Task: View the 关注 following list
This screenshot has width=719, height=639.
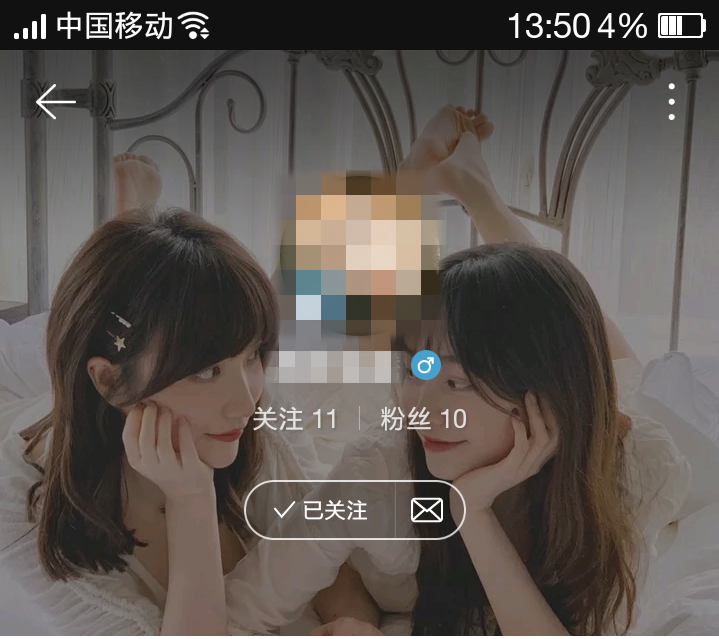Action: tap(295, 419)
